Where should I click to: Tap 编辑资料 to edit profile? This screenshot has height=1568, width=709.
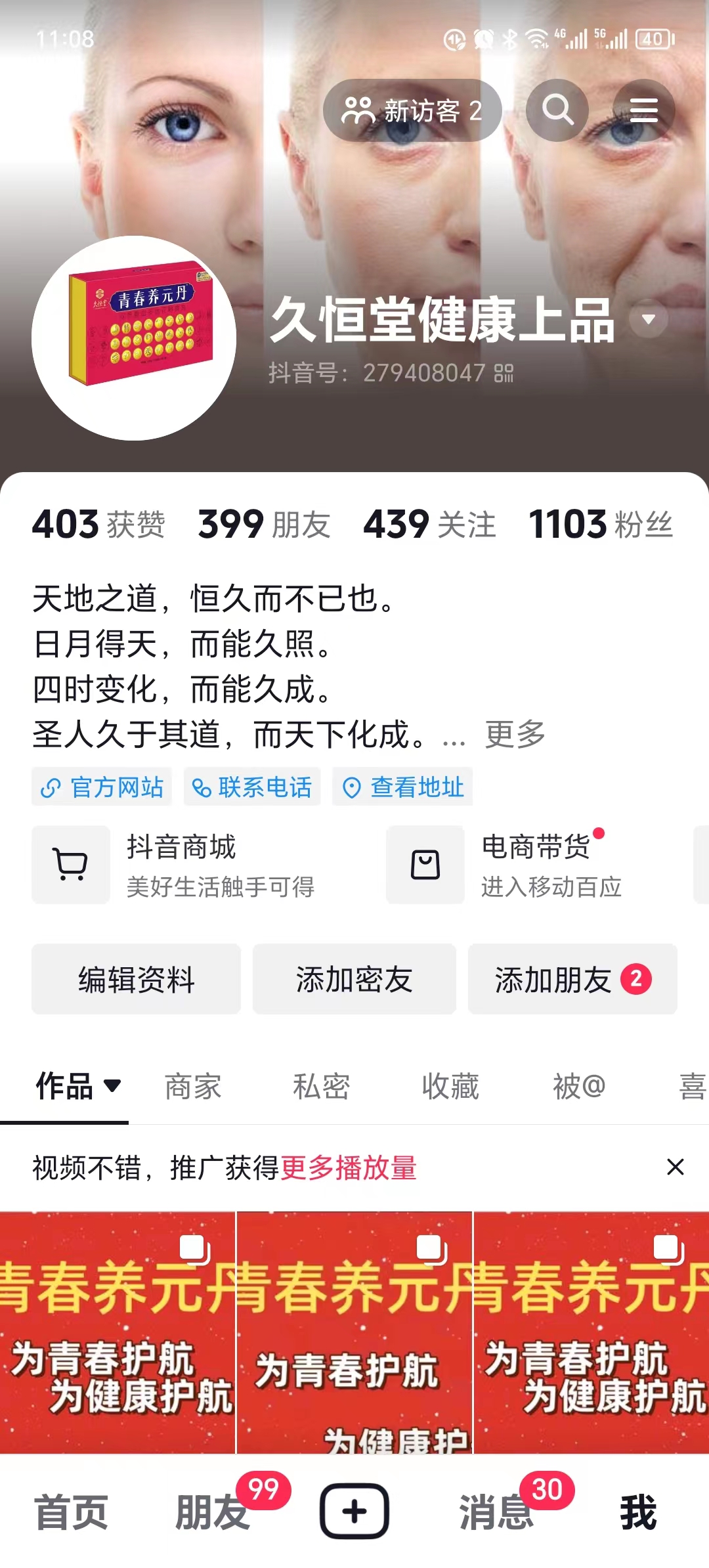[x=136, y=979]
